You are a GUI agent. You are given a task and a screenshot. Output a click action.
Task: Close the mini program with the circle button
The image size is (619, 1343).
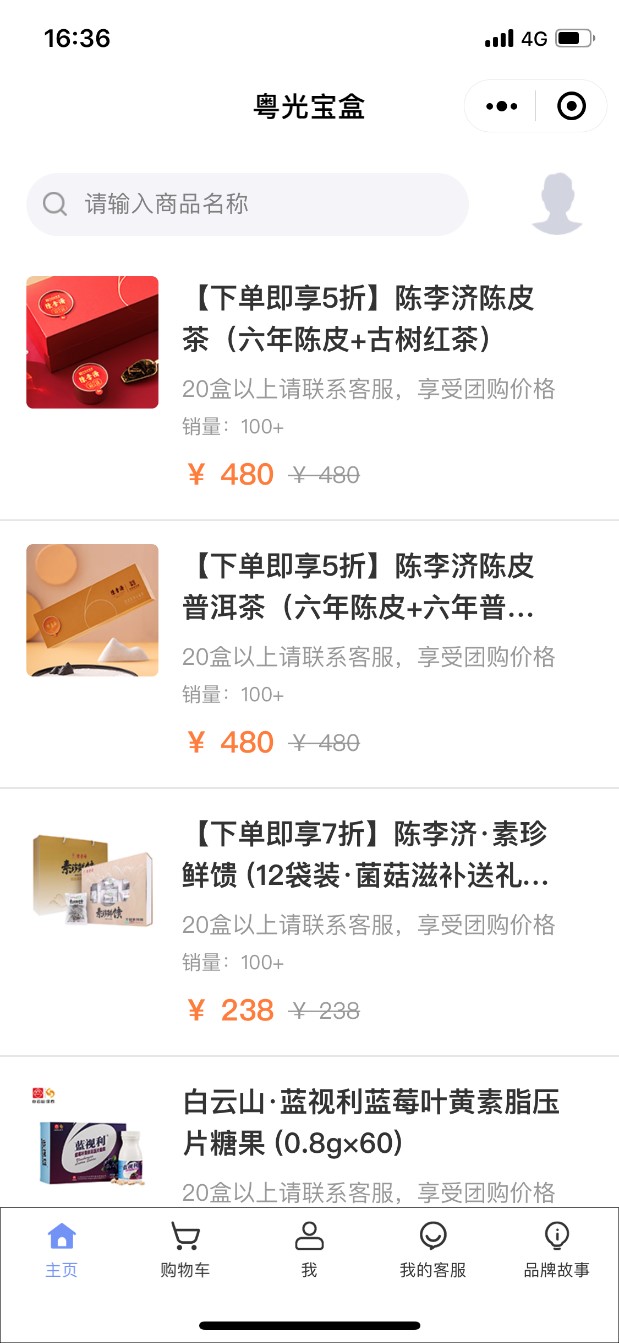click(x=571, y=106)
